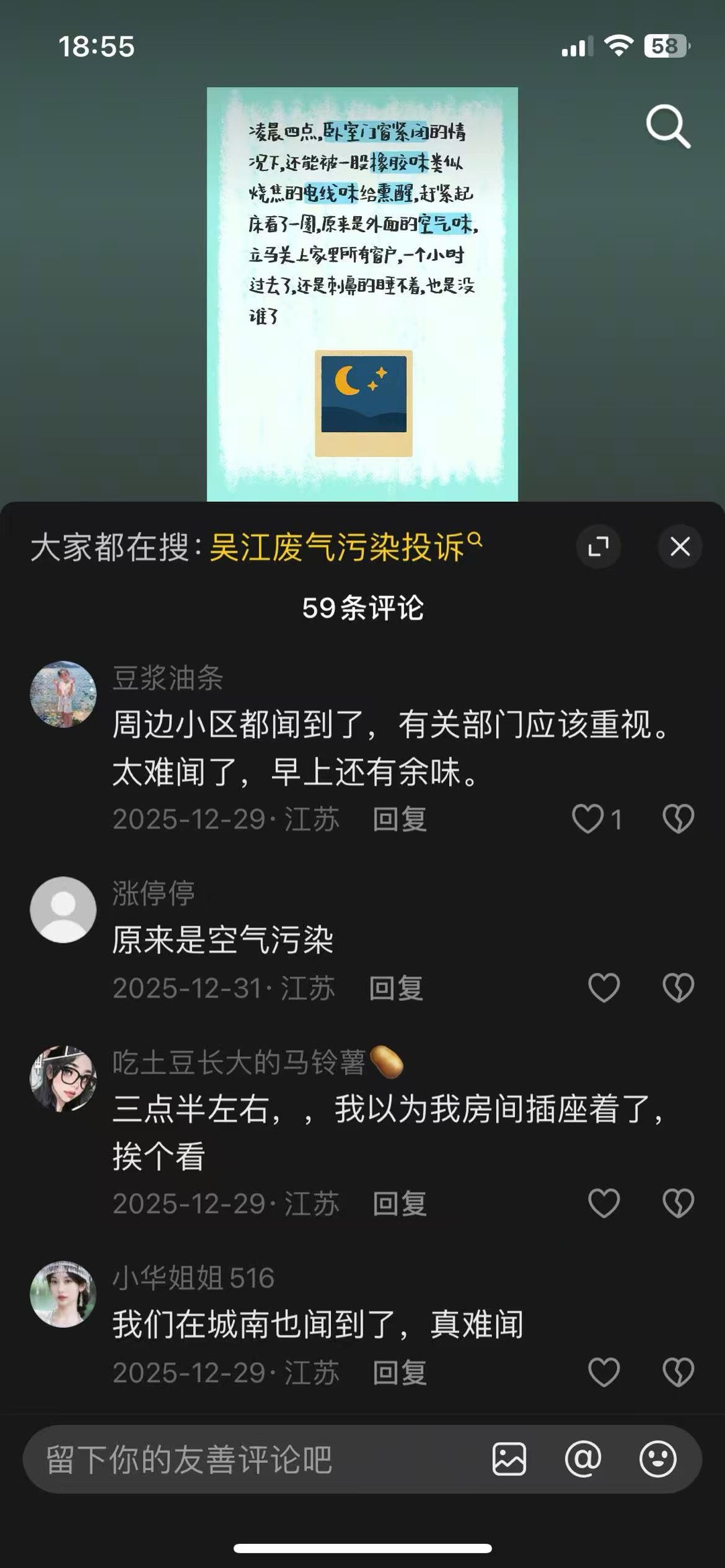Open 吃土豆长大的马铃薯's profile avatar
The image size is (725, 1568).
click(63, 1079)
